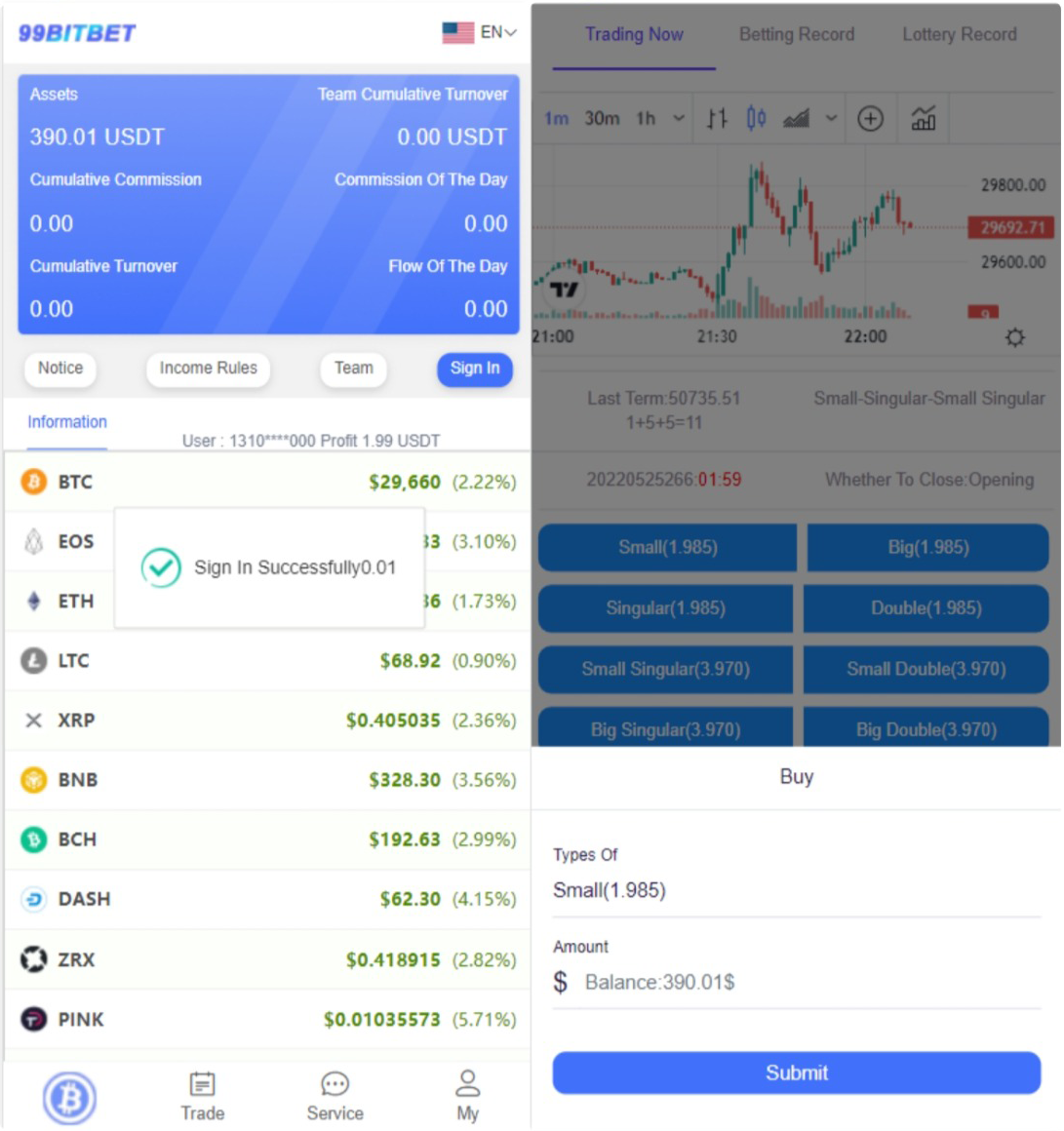Open the LTC price row
Screen dimensions: 1064x1131
(268, 661)
